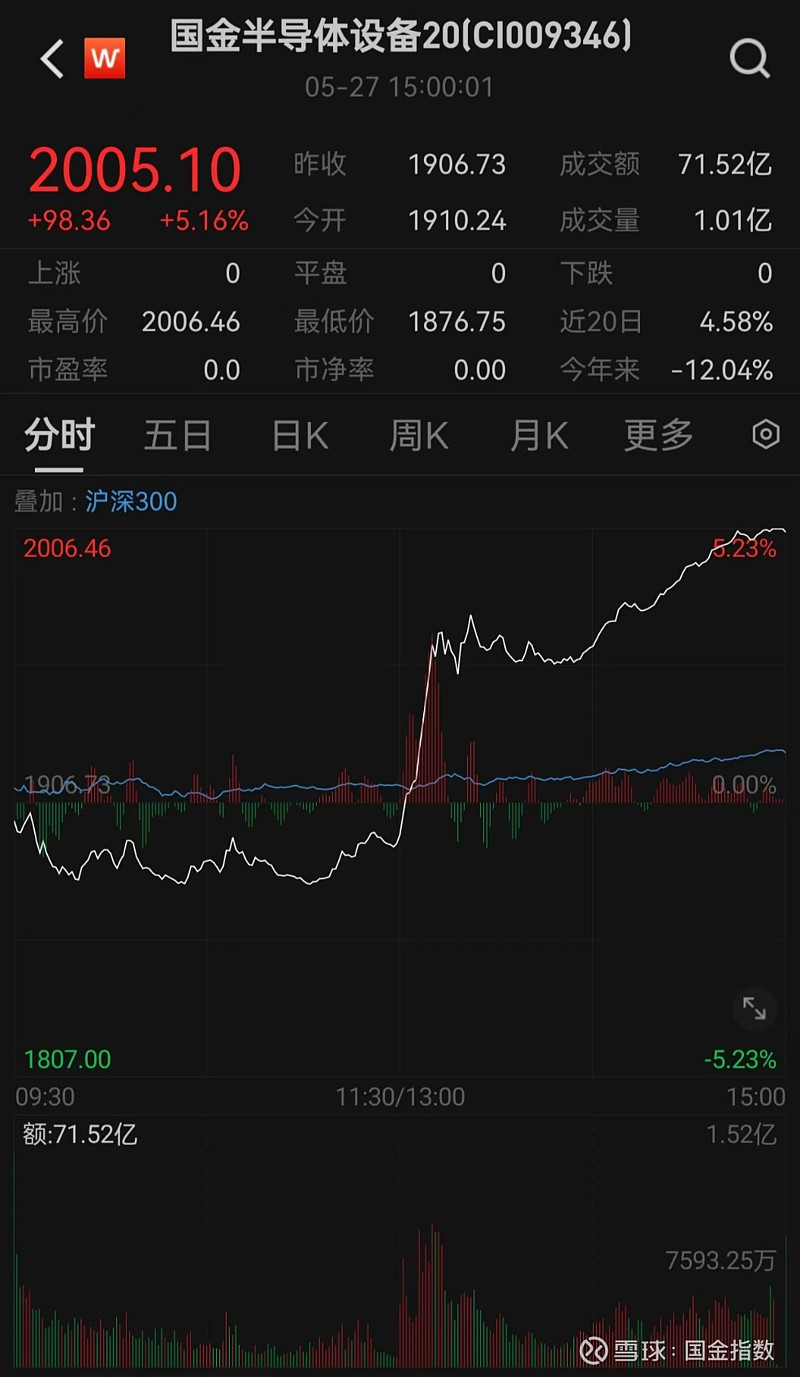The height and width of the screenshot is (1377, 800).
Task: Toggle the 沪深300 index overlay
Action: pyautogui.click(x=131, y=503)
